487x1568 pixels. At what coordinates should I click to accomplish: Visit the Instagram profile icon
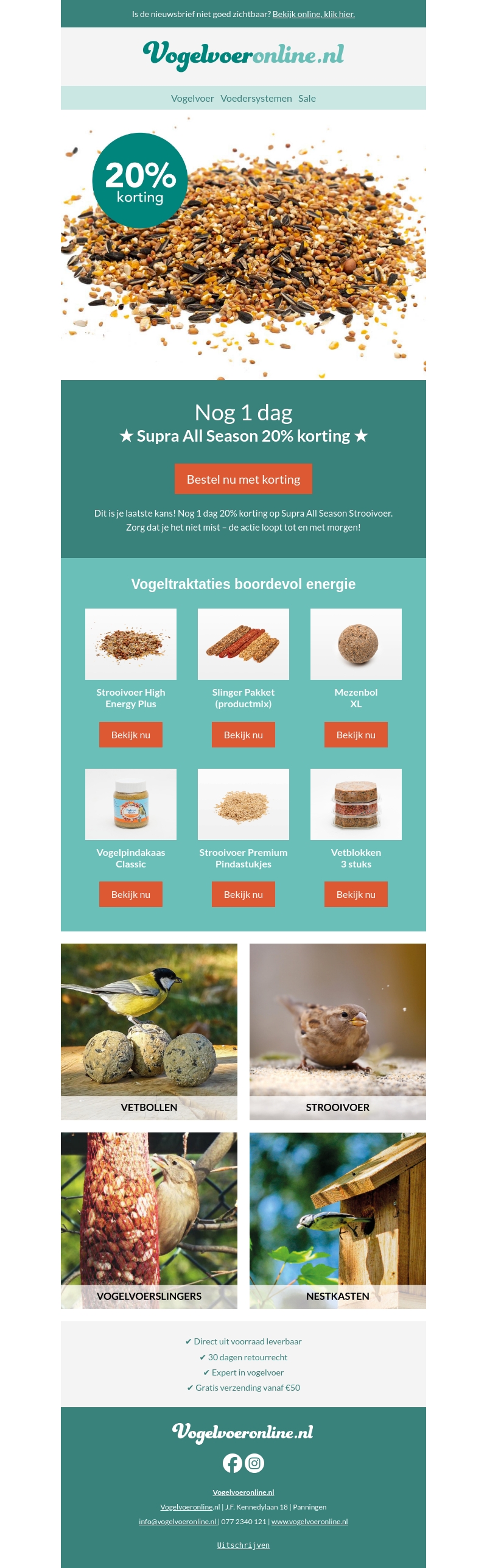254,1463
